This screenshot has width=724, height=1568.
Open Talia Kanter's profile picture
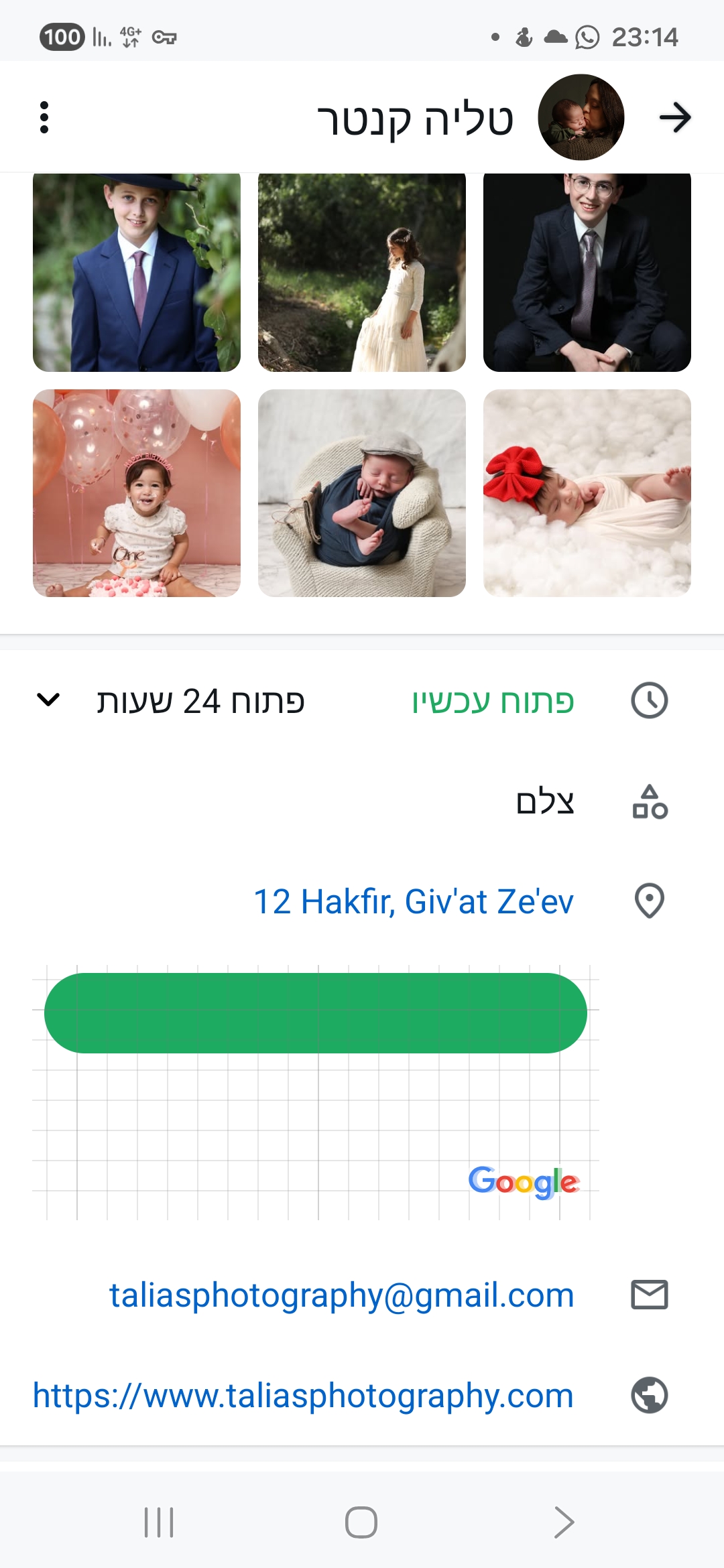coord(581,117)
